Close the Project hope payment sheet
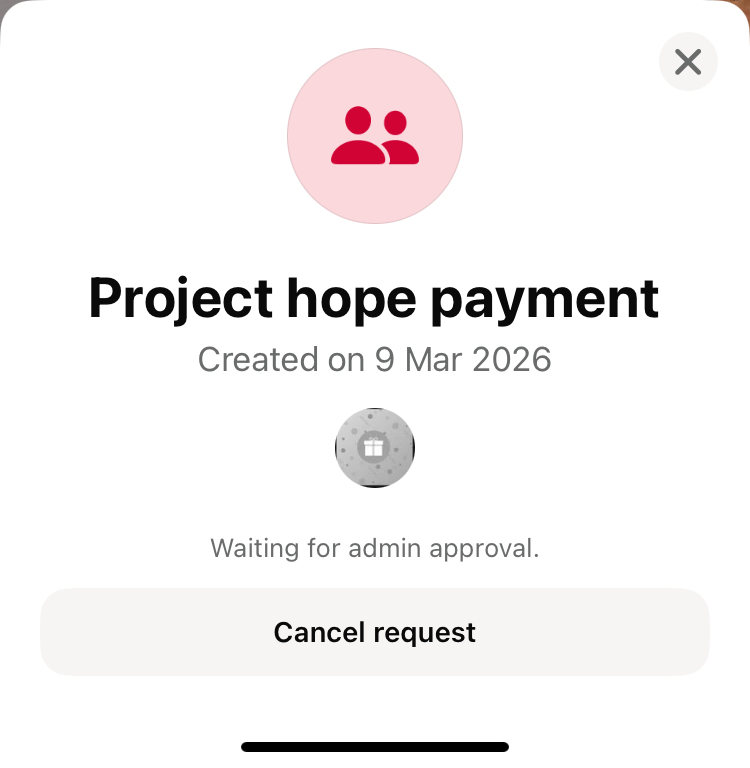The height and width of the screenshot is (768, 750). coord(688,62)
